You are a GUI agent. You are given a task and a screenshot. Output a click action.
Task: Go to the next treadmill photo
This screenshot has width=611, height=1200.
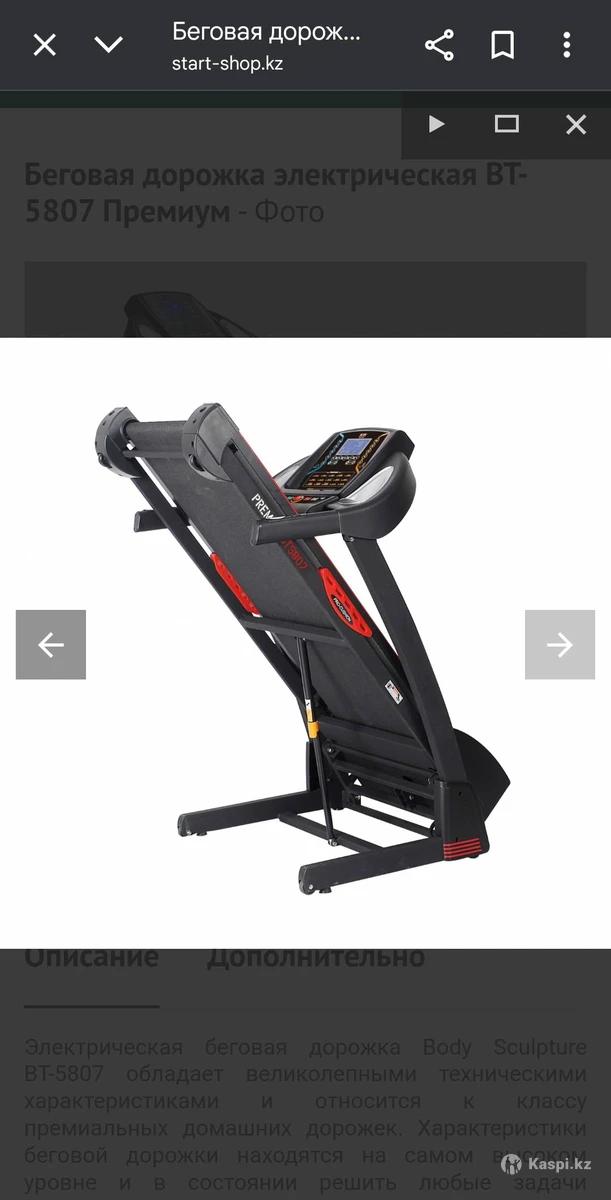point(560,645)
